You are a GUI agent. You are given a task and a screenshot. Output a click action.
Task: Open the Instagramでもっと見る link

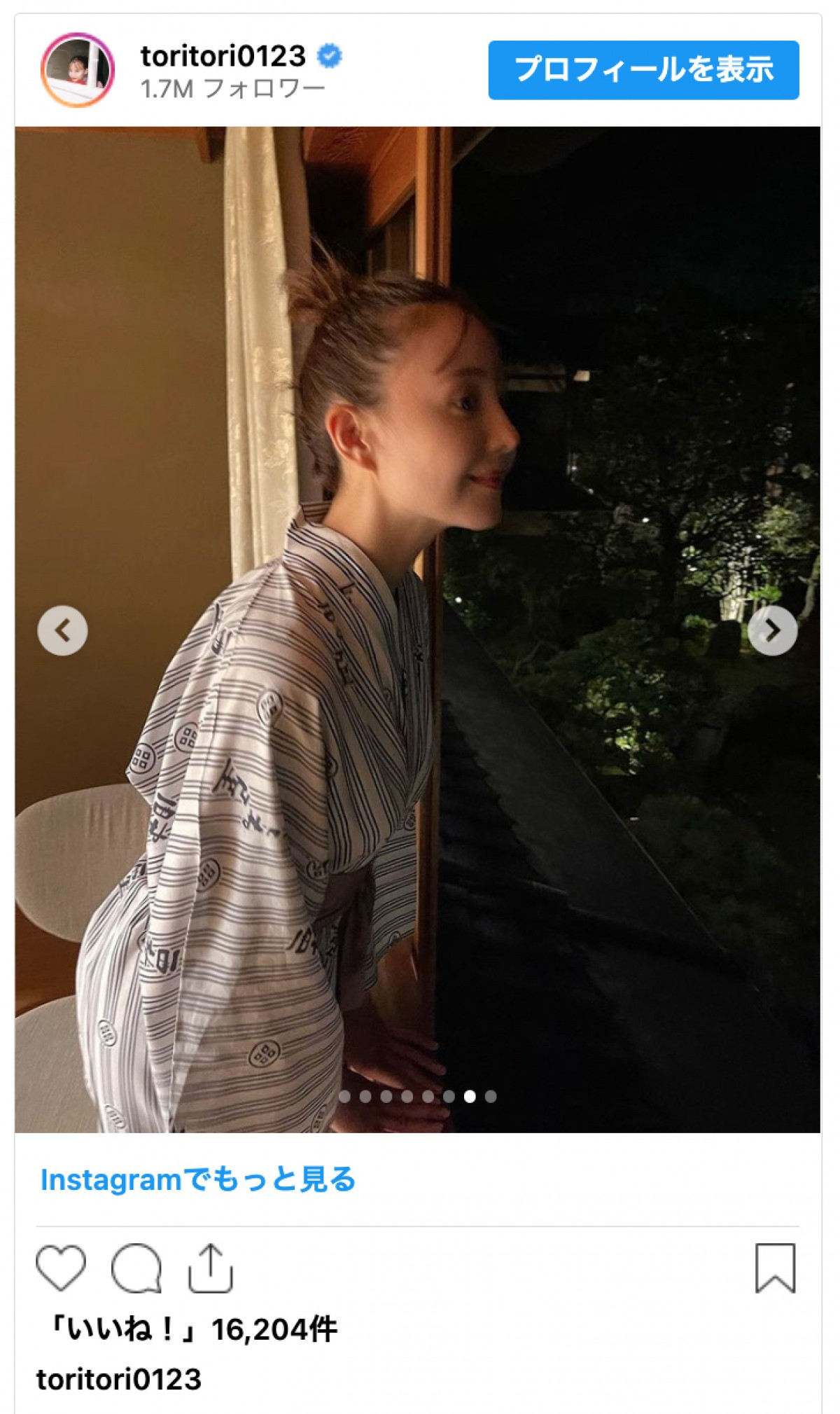198,1180
